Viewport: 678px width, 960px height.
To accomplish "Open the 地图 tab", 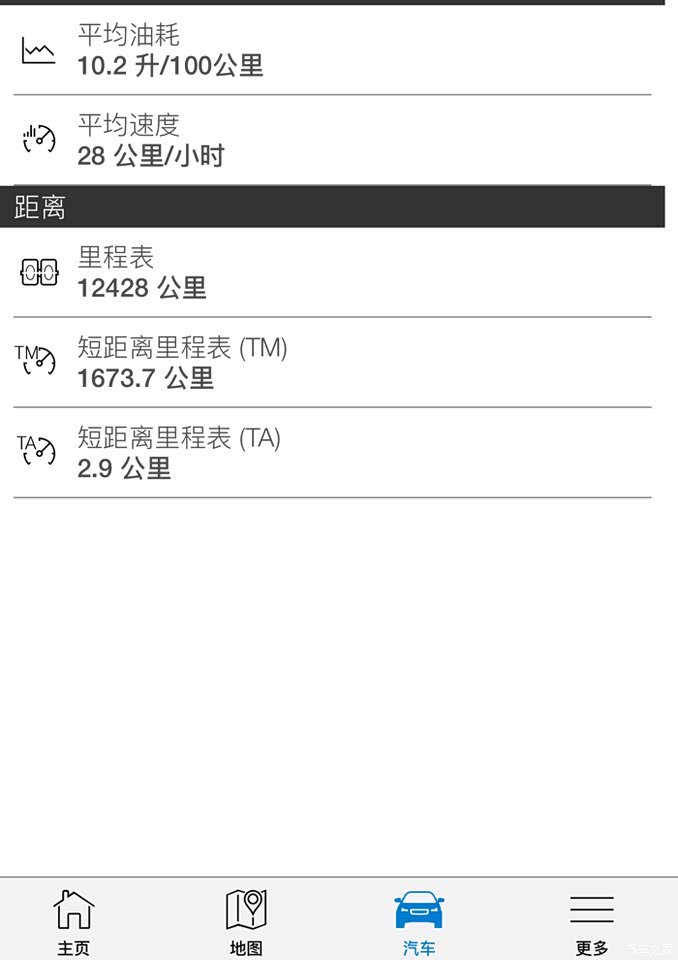I will [x=246, y=921].
